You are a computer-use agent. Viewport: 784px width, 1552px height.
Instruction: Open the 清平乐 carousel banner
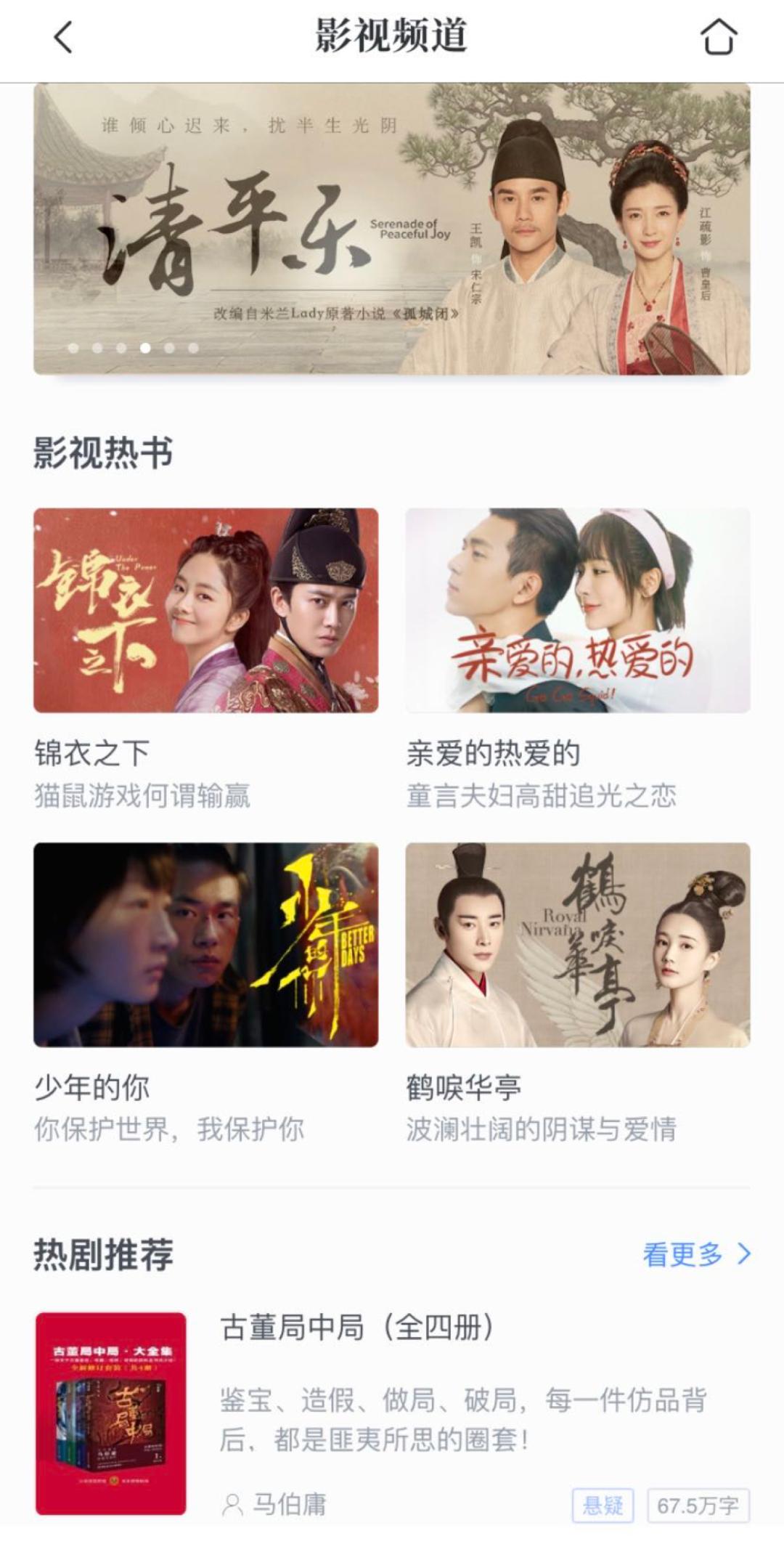392,225
